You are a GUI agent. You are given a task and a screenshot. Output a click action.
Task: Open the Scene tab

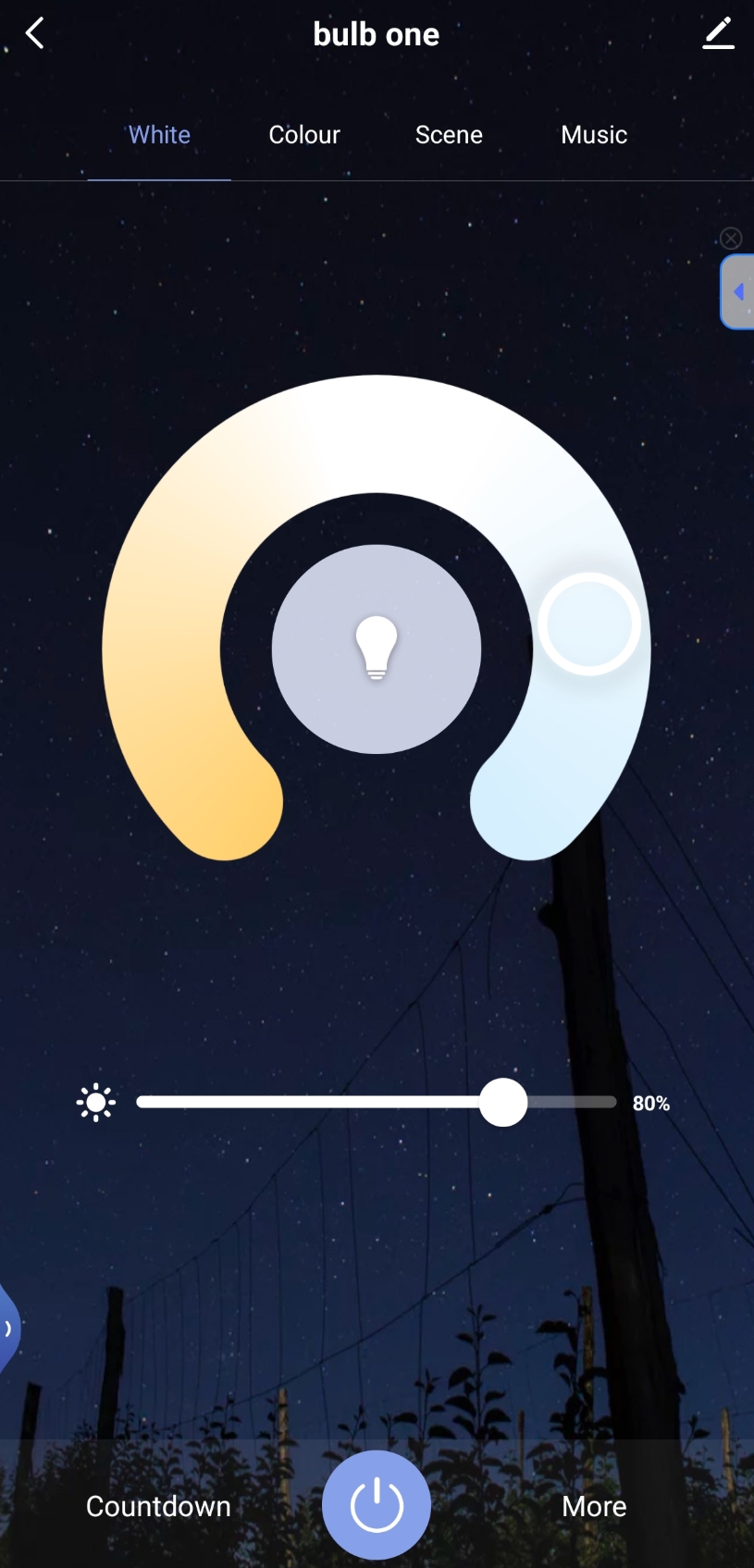click(449, 135)
